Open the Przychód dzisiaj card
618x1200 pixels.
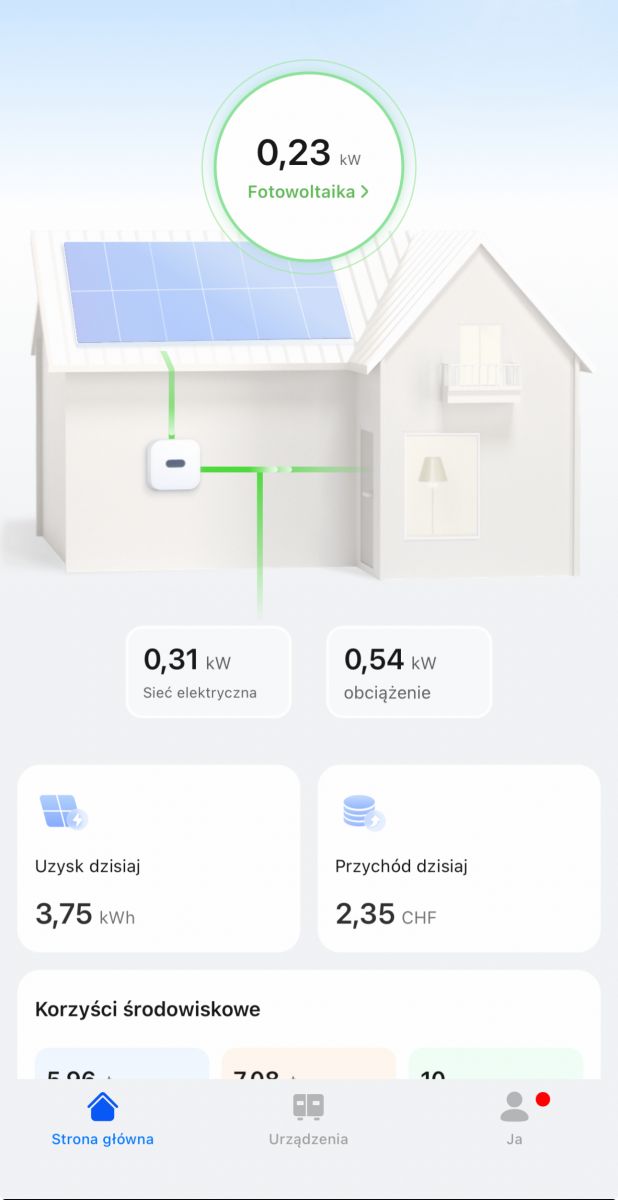459,858
